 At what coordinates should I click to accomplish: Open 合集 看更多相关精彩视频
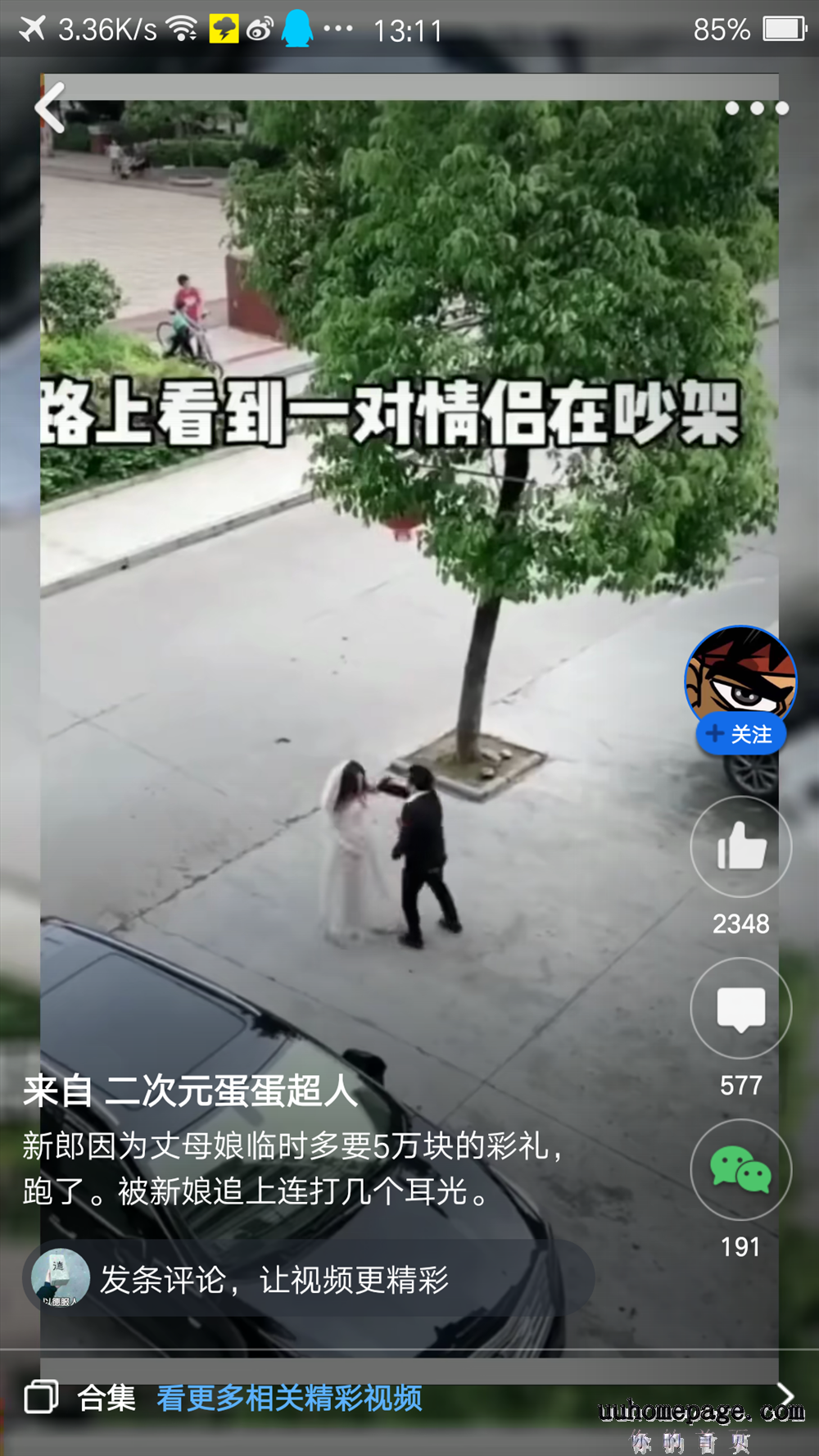[x=288, y=1398]
